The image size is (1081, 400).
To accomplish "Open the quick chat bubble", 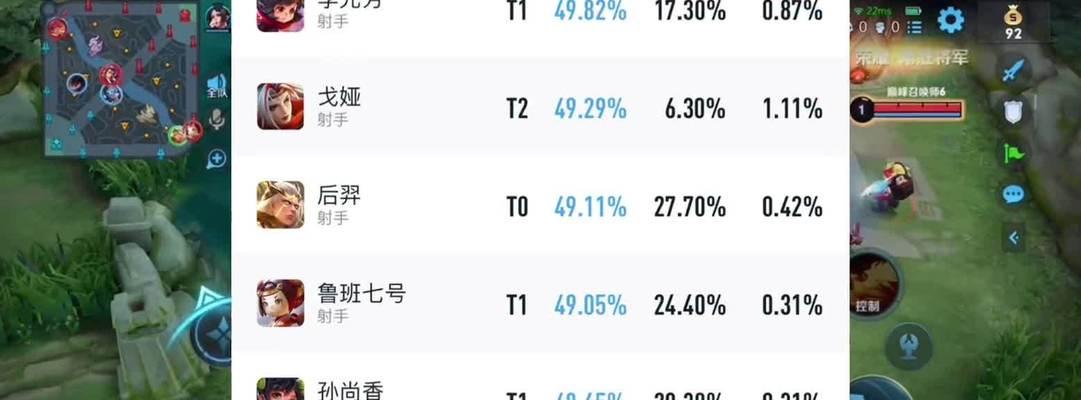I will pyautogui.click(x=1014, y=194).
